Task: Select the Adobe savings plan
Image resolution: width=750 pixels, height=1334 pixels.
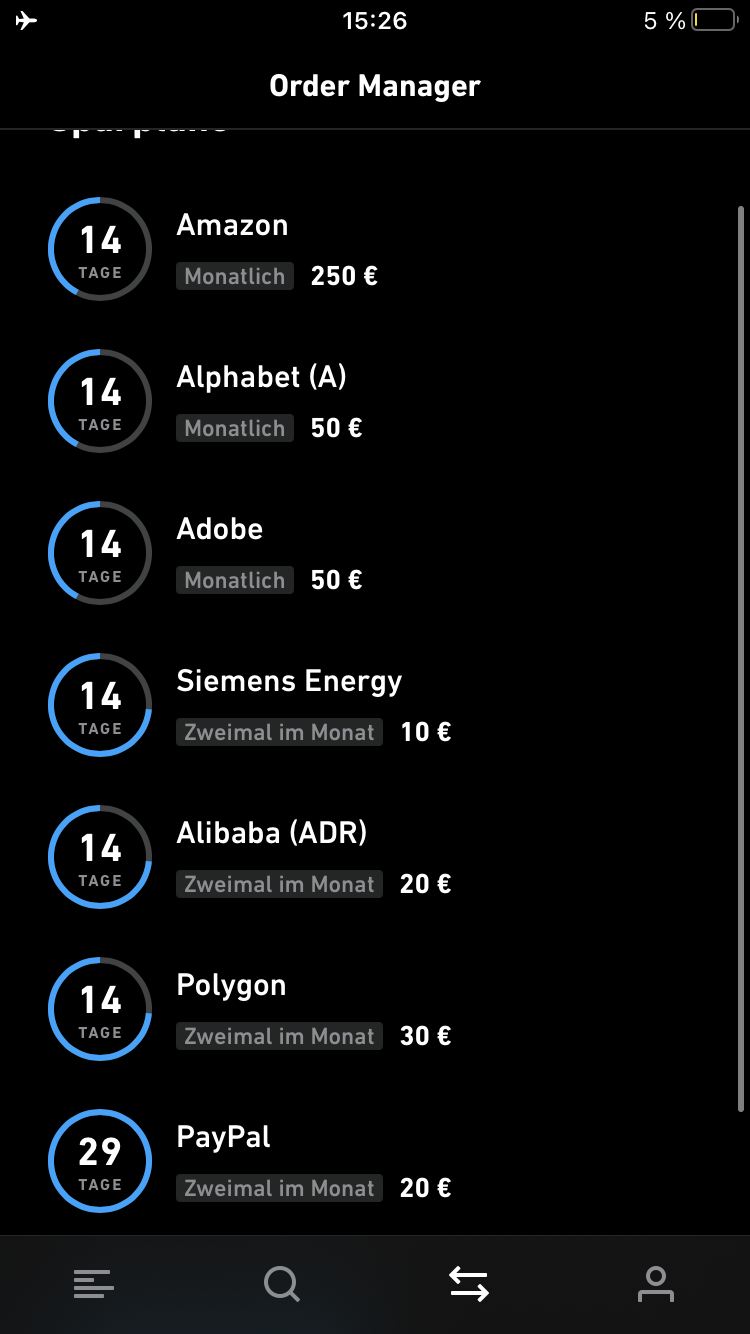Action: [375, 553]
